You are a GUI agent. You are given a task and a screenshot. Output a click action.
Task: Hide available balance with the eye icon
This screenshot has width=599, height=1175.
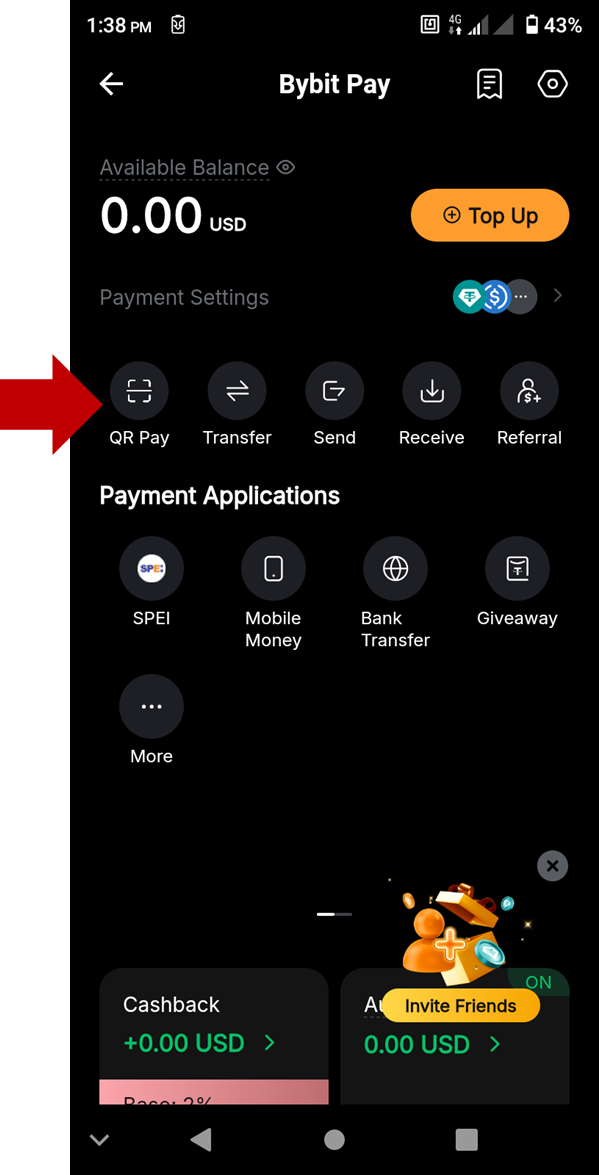pyautogui.click(x=286, y=167)
